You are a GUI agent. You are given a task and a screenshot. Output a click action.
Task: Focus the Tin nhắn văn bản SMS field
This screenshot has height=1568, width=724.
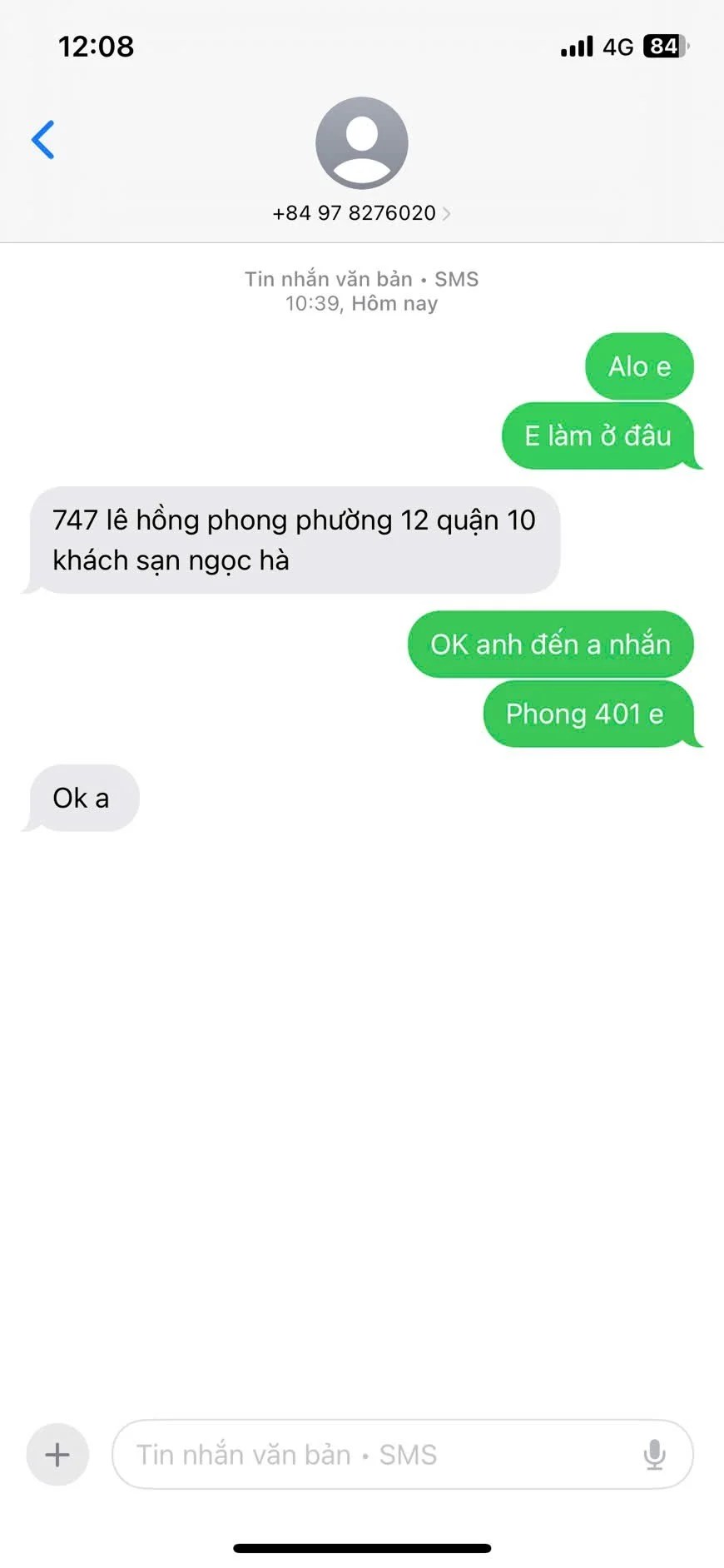[x=374, y=1455]
